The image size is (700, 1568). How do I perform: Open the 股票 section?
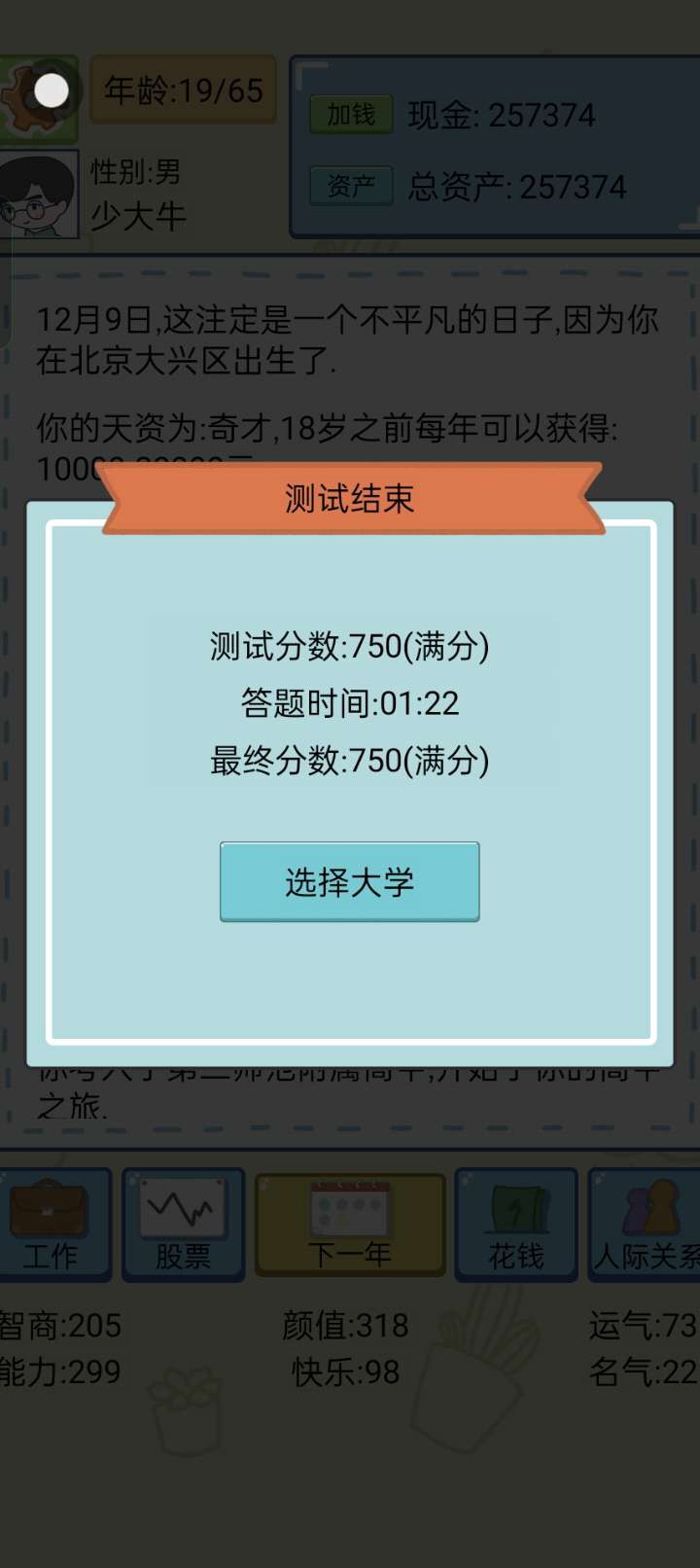183,1224
